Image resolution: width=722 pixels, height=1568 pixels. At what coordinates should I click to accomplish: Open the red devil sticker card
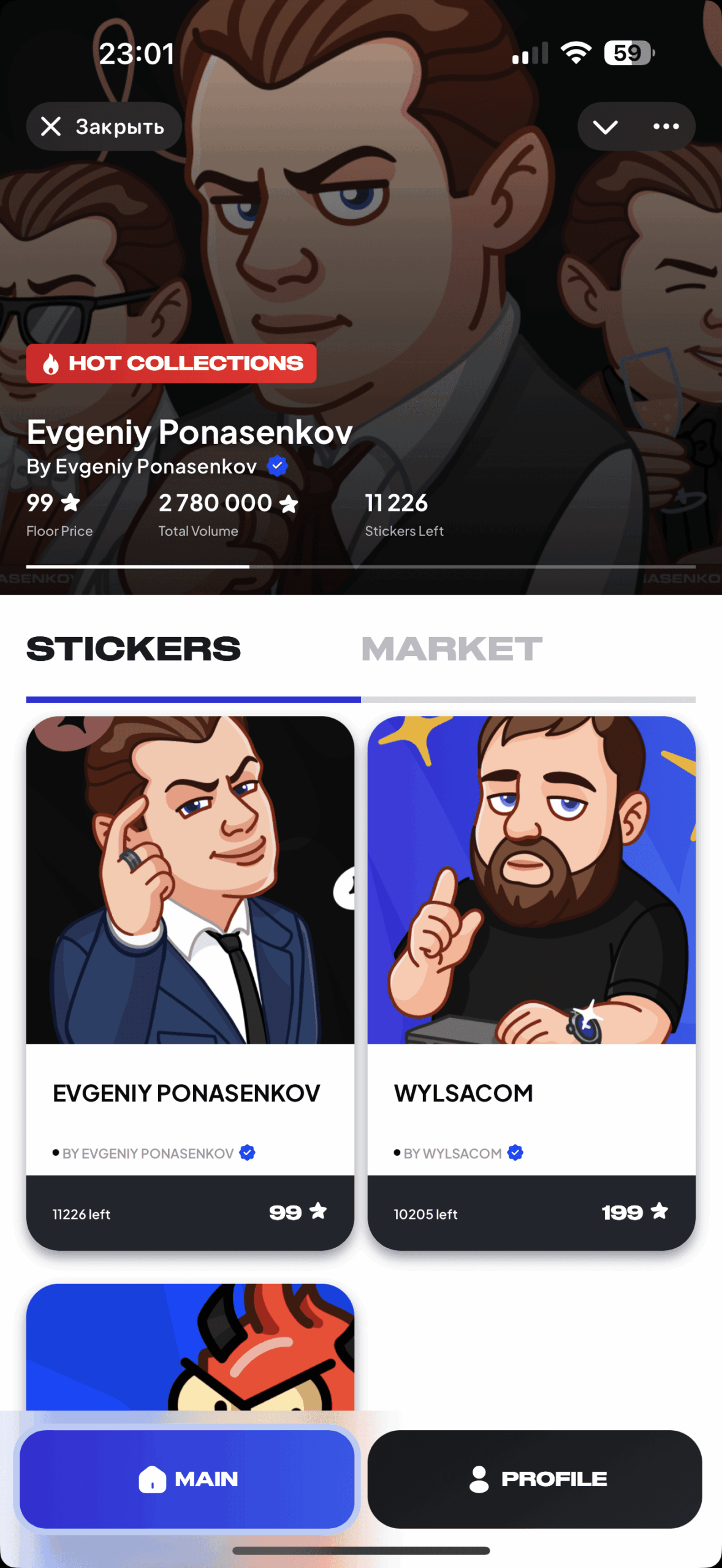coord(190,1347)
